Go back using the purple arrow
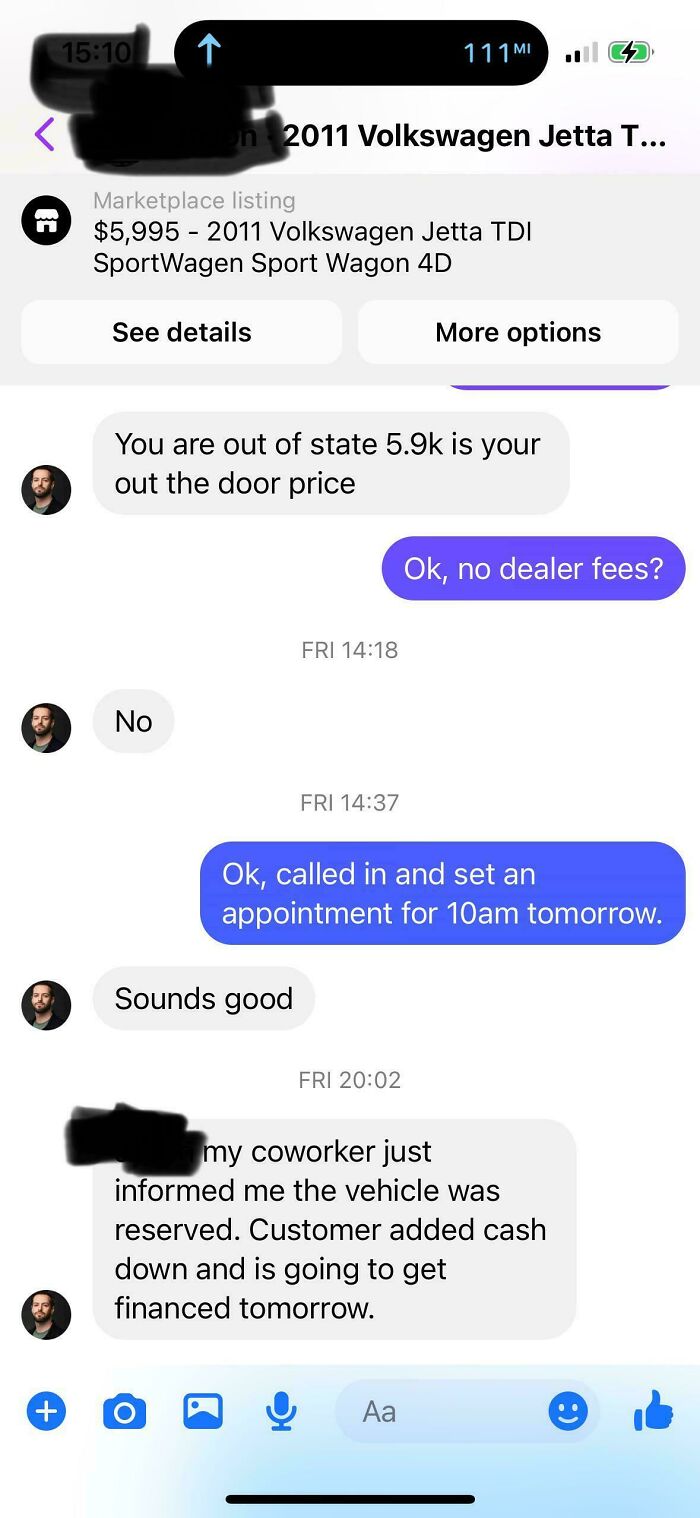The height and width of the screenshot is (1518, 700). click(44, 134)
